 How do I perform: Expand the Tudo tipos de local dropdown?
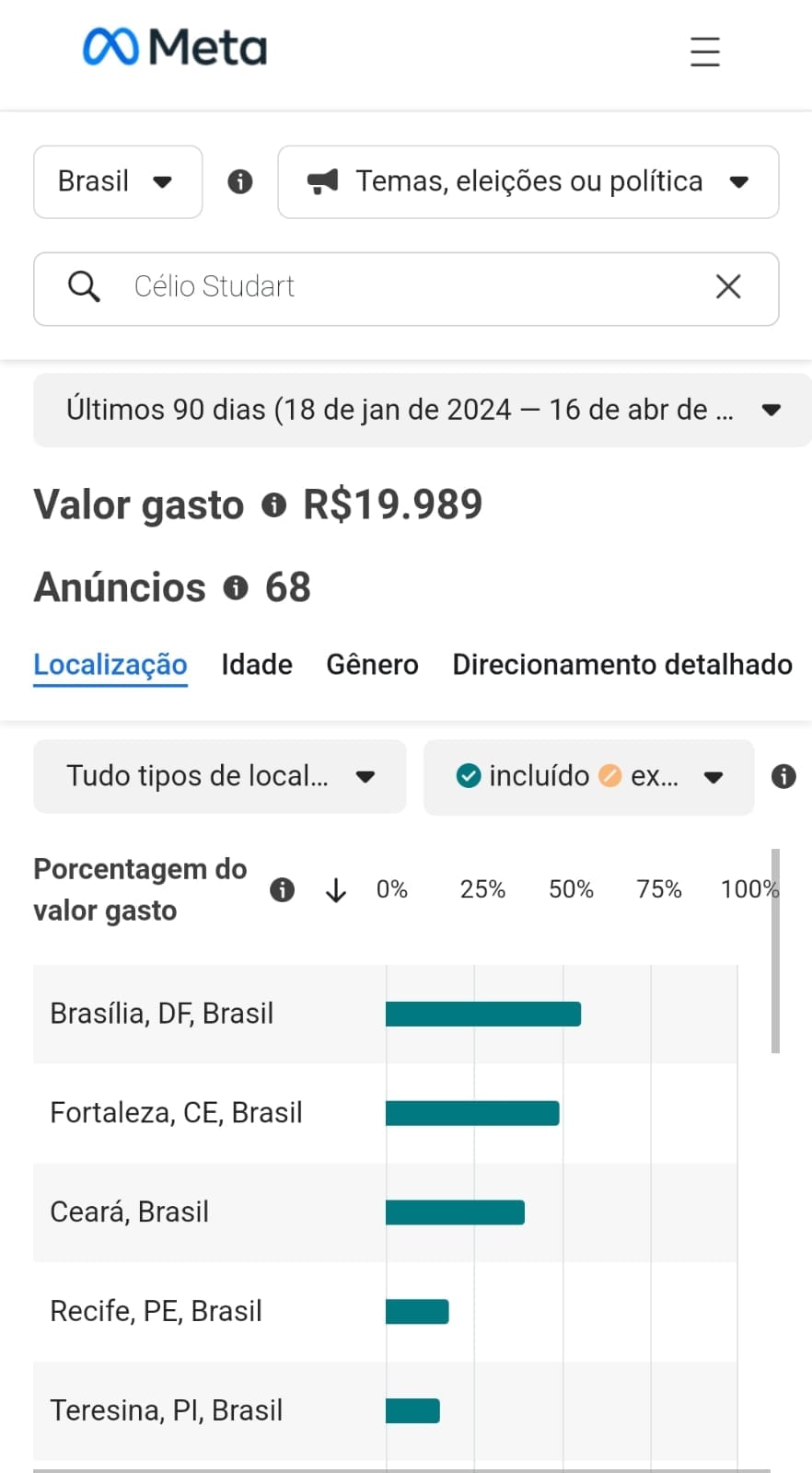tap(220, 776)
